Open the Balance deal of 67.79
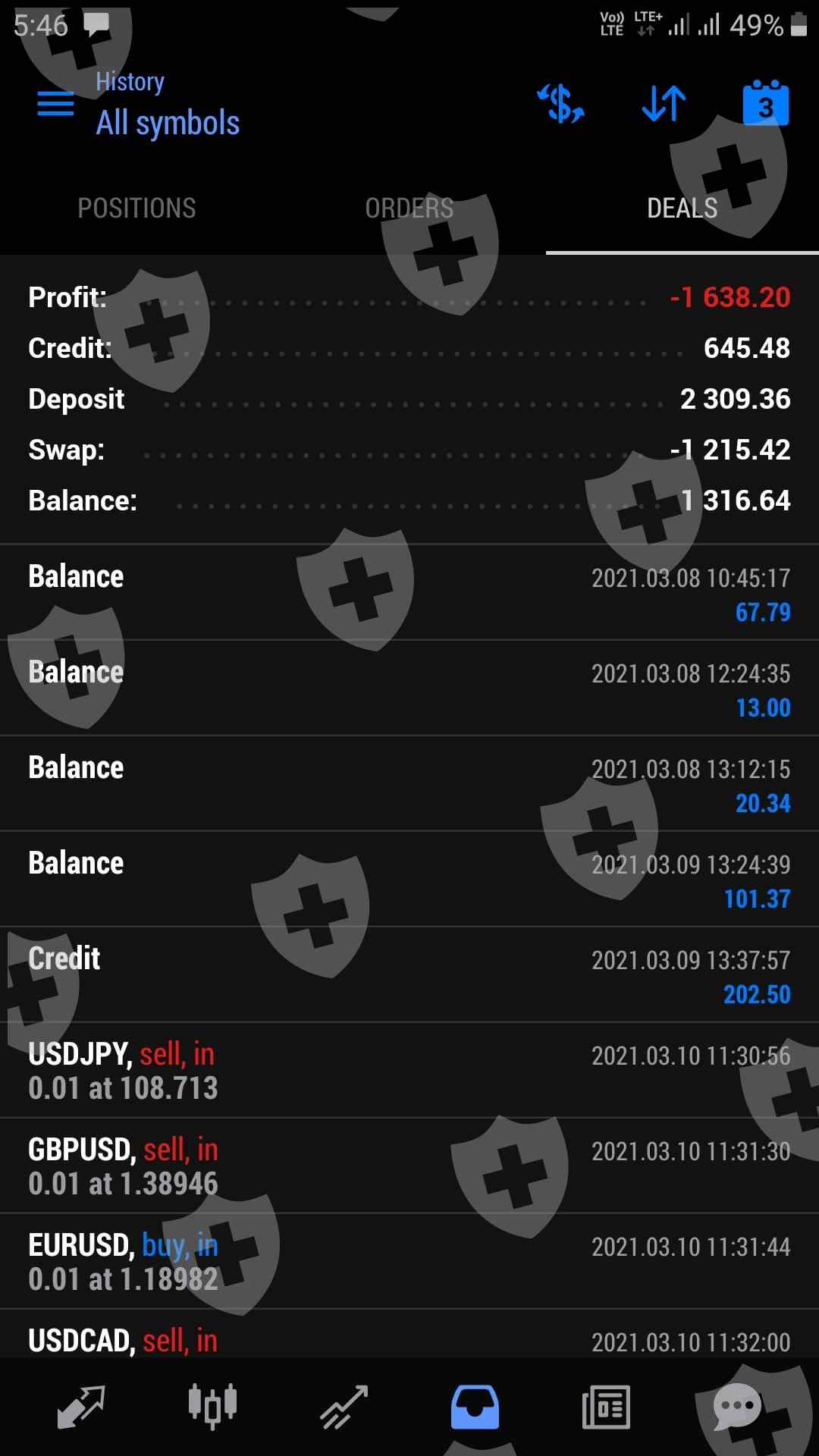Viewport: 819px width, 1456px height. [x=409, y=593]
